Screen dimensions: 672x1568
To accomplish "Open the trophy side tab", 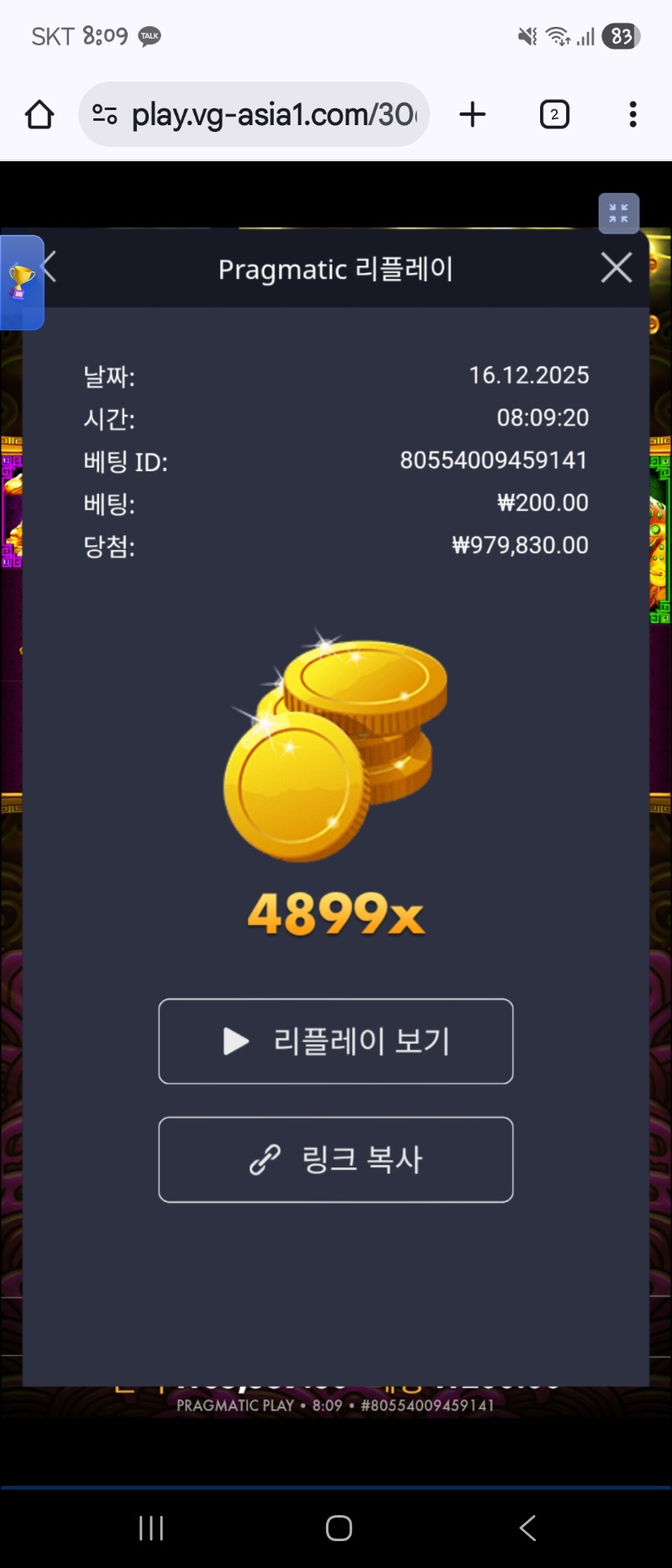I will point(21,281).
